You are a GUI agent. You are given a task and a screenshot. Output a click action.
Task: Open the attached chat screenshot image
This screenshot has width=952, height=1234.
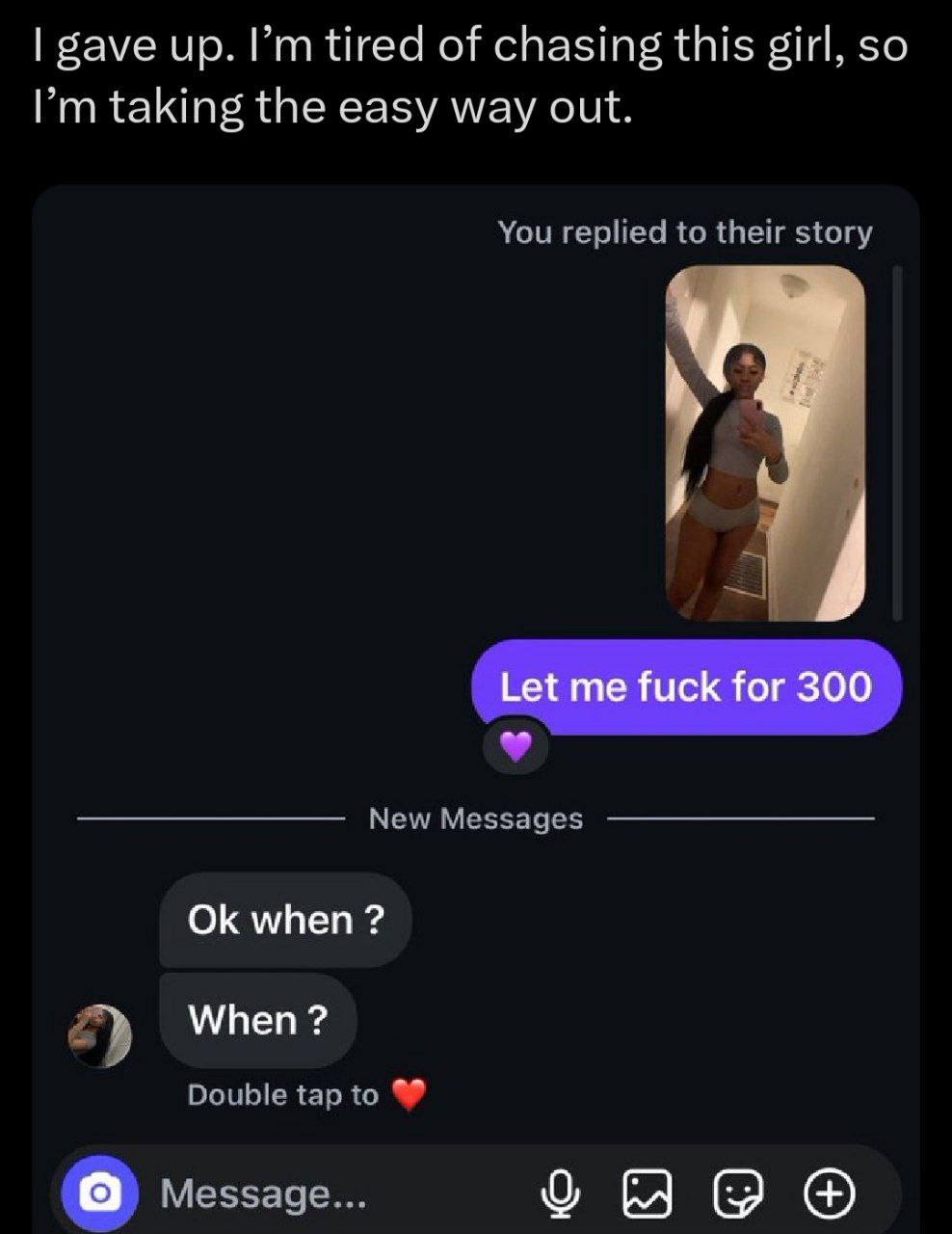476,709
